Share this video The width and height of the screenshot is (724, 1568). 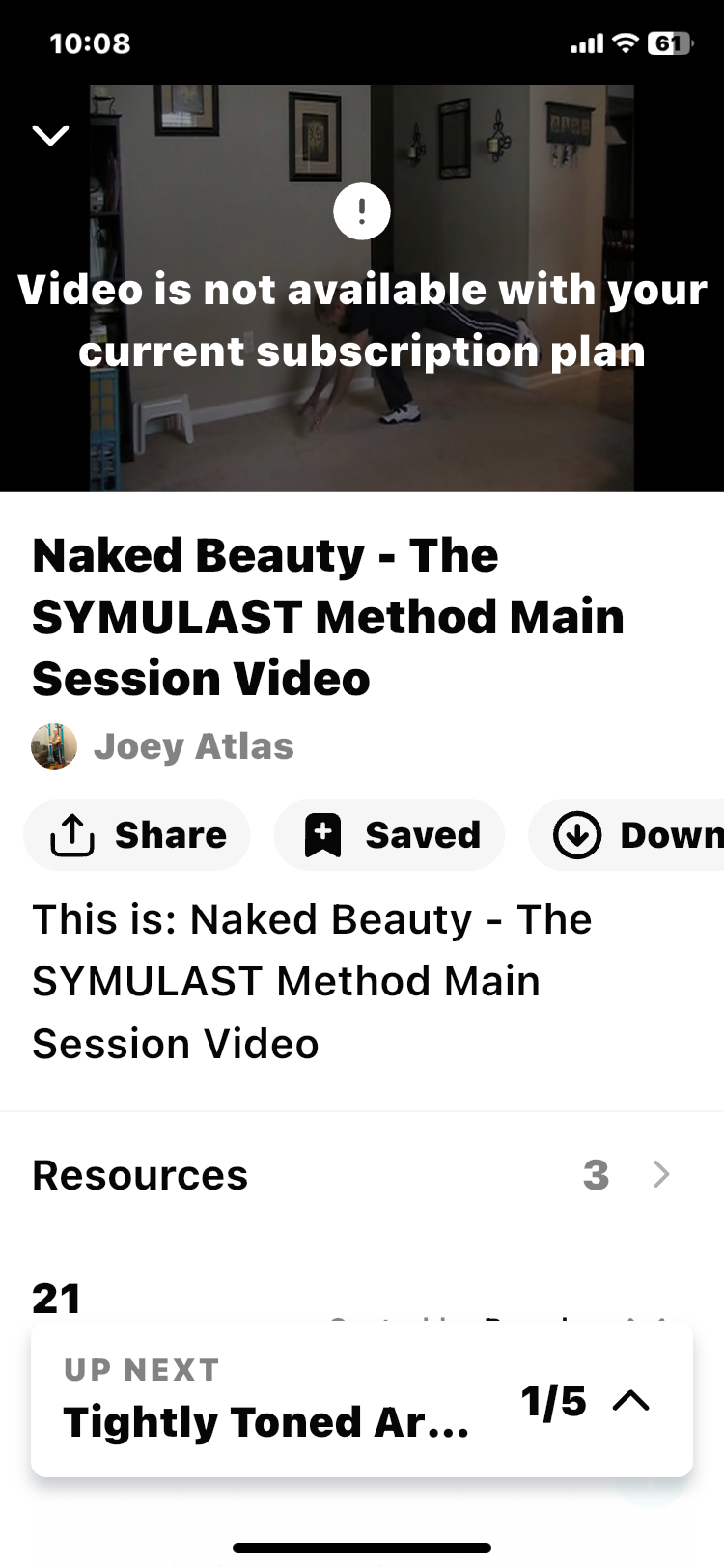point(137,835)
